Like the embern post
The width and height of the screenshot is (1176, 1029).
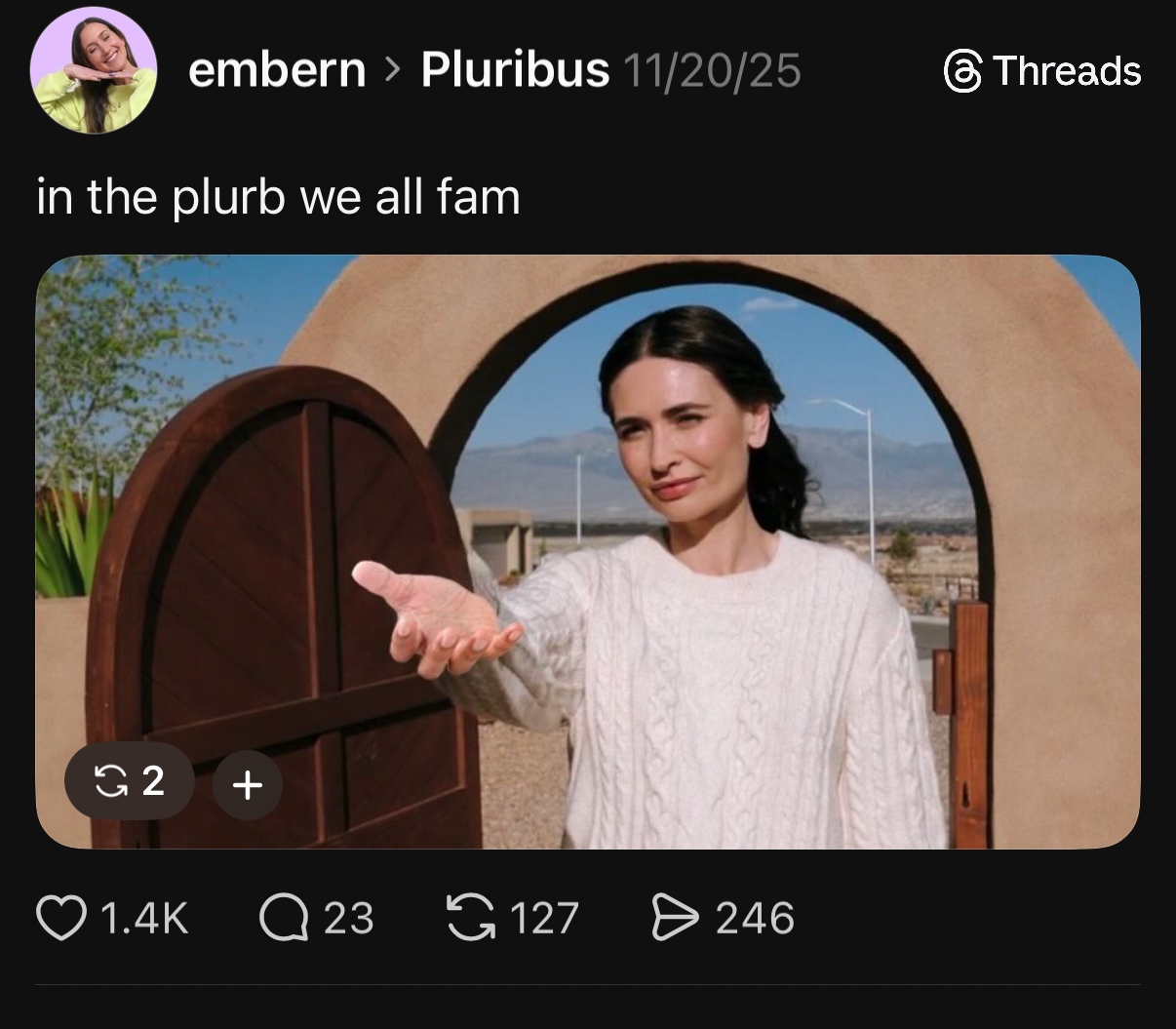coord(61,919)
